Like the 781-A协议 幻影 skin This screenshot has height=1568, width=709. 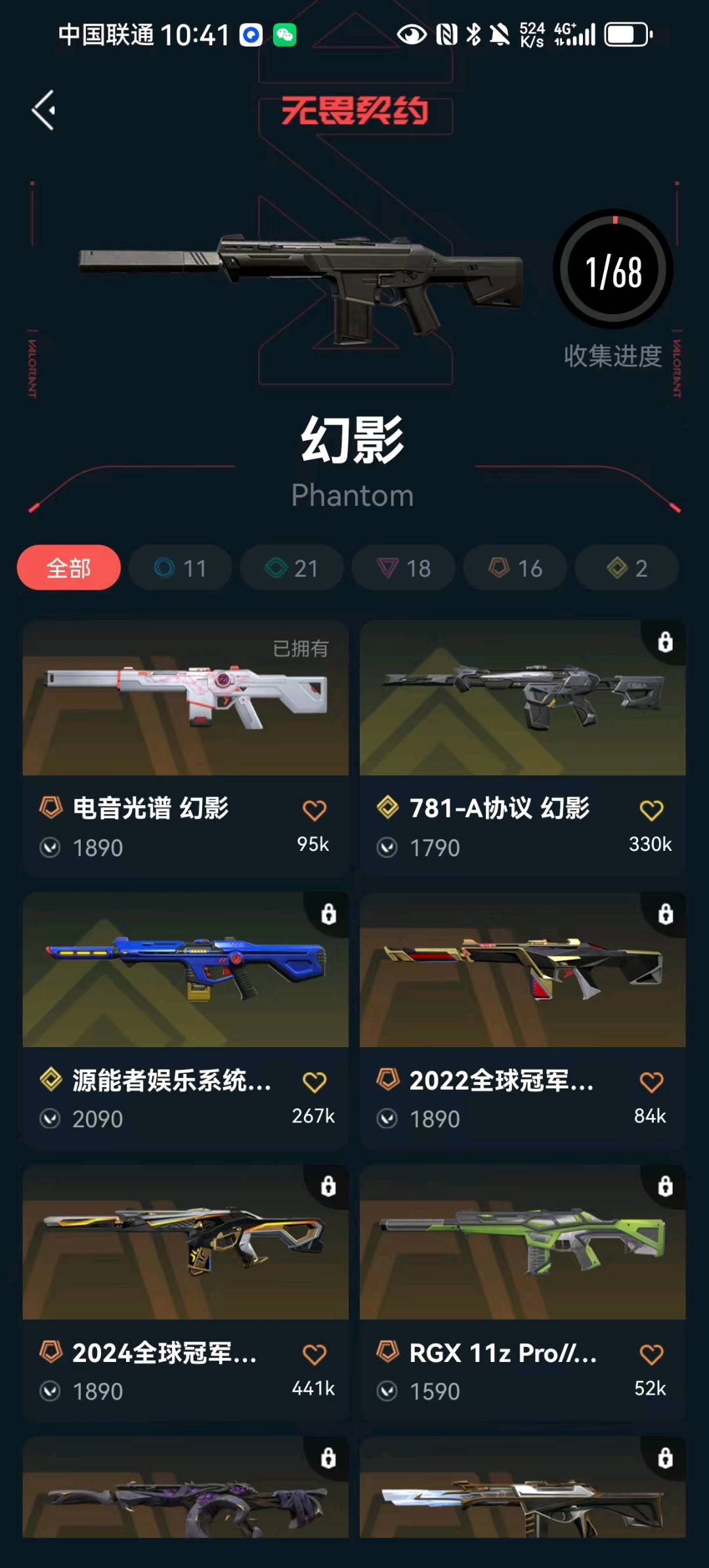point(651,810)
